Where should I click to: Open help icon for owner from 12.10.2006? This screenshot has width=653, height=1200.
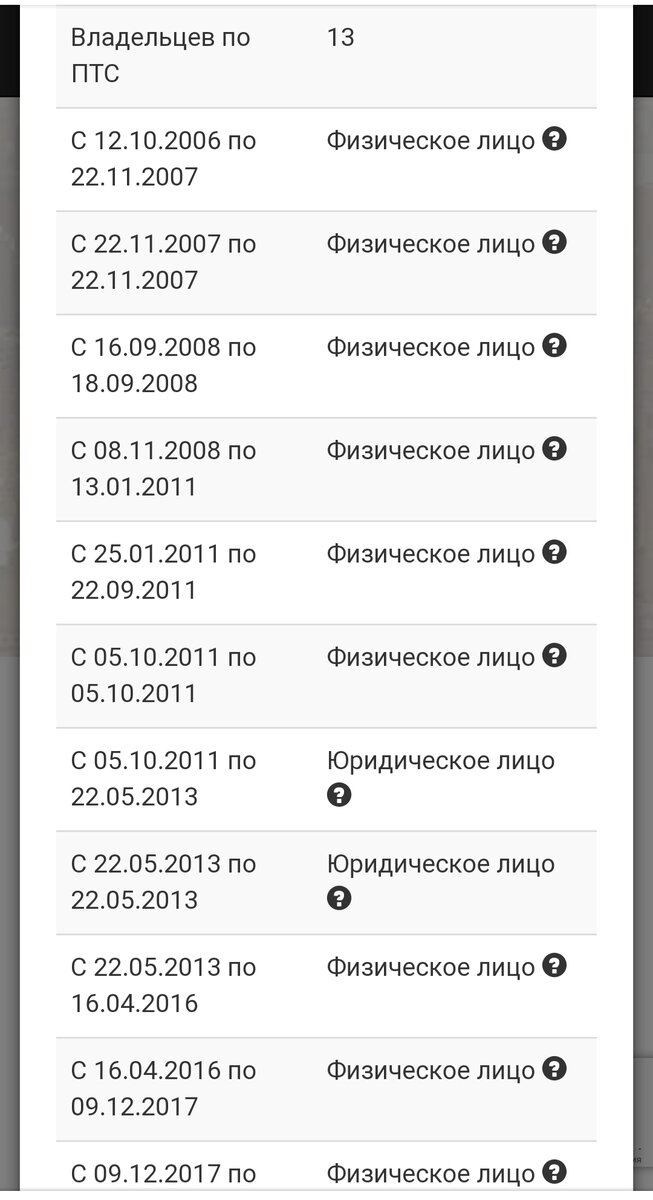pos(555,139)
